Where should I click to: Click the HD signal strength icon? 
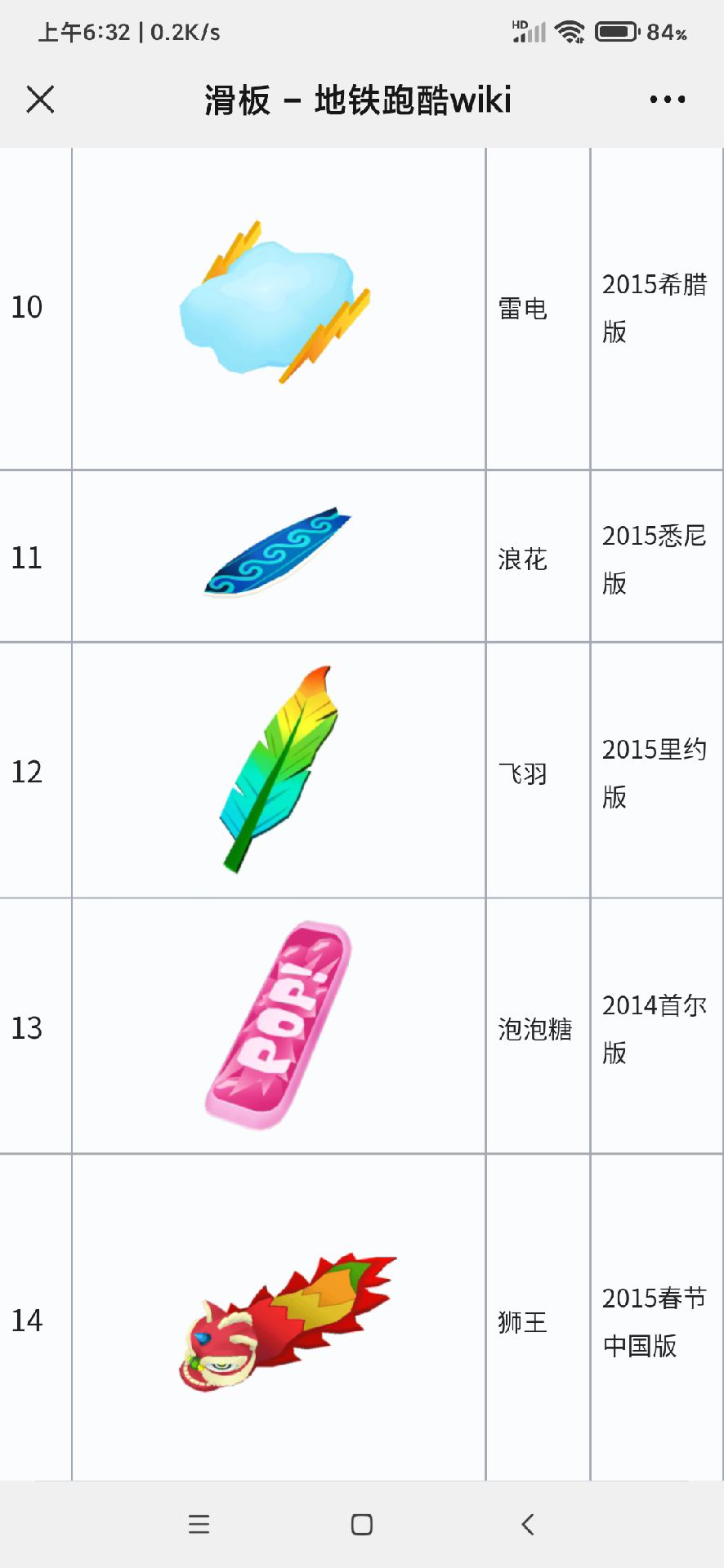tap(525, 31)
